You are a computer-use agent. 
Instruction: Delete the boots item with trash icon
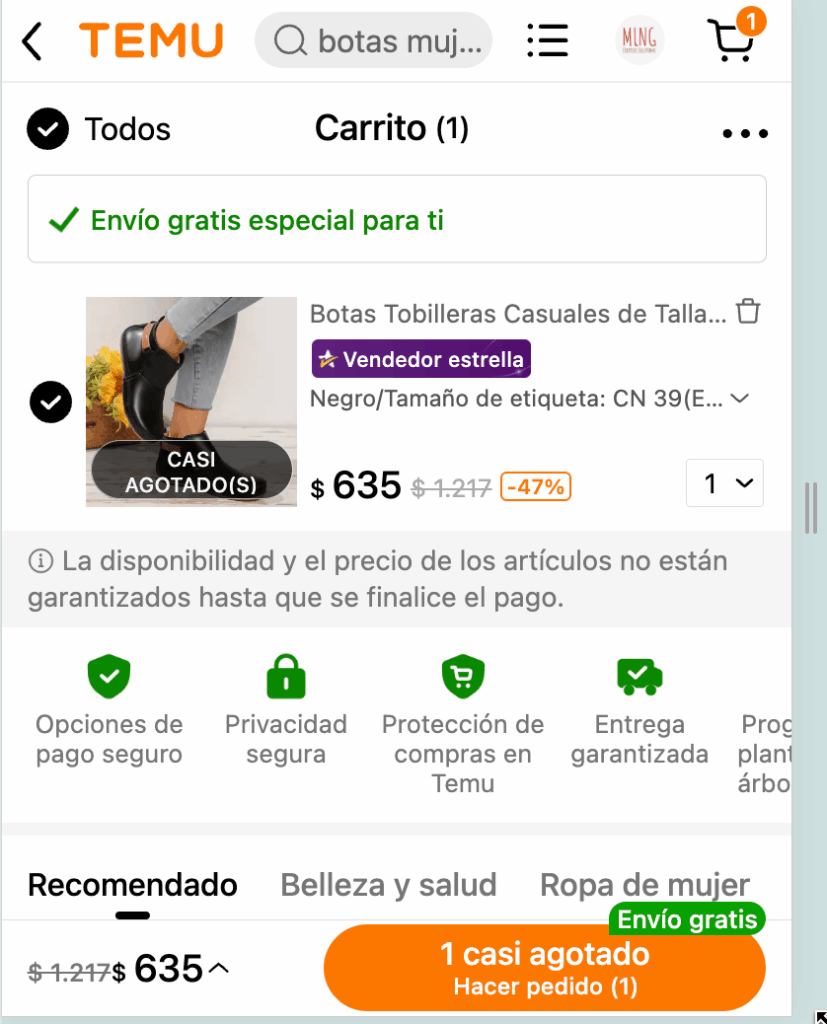click(x=748, y=312)
